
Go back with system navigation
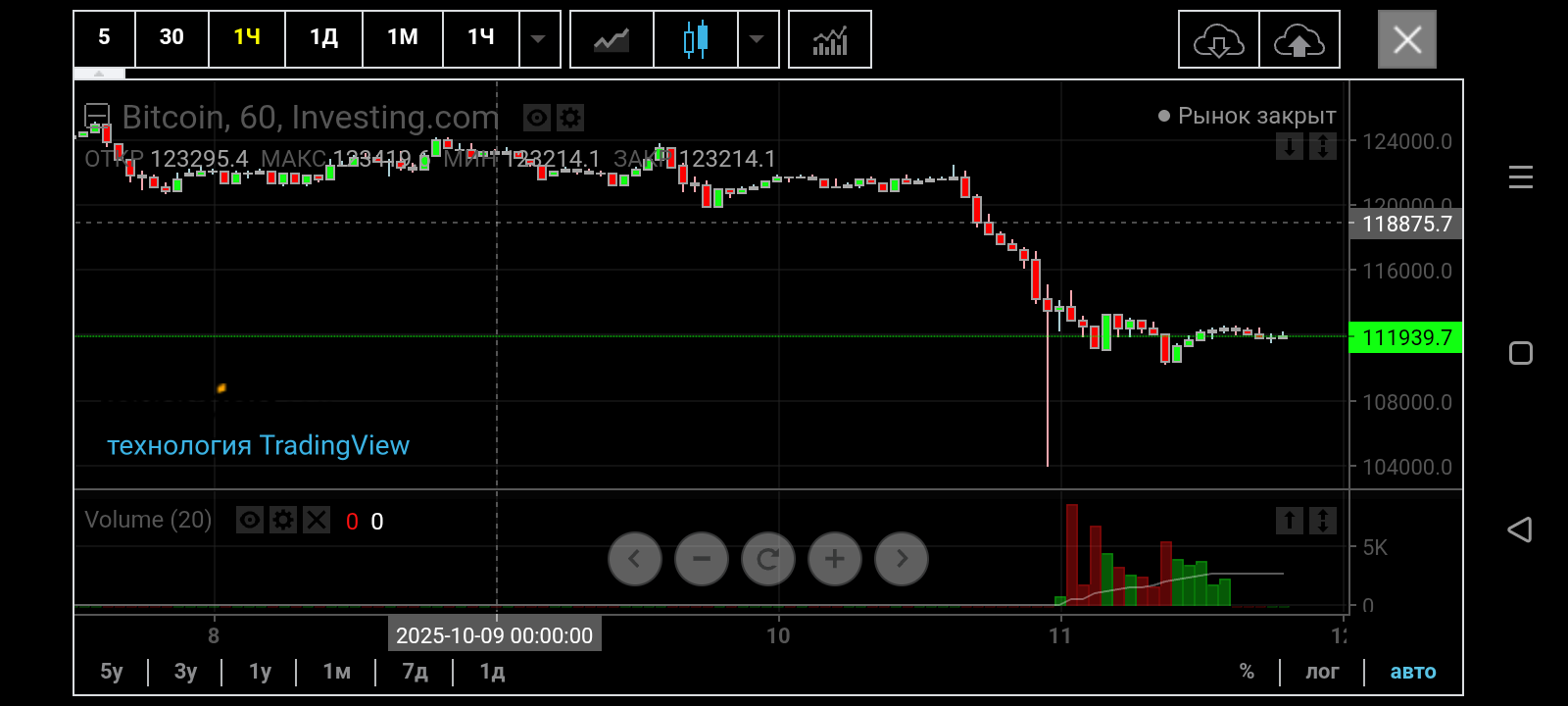click(x=1520, y=530)
